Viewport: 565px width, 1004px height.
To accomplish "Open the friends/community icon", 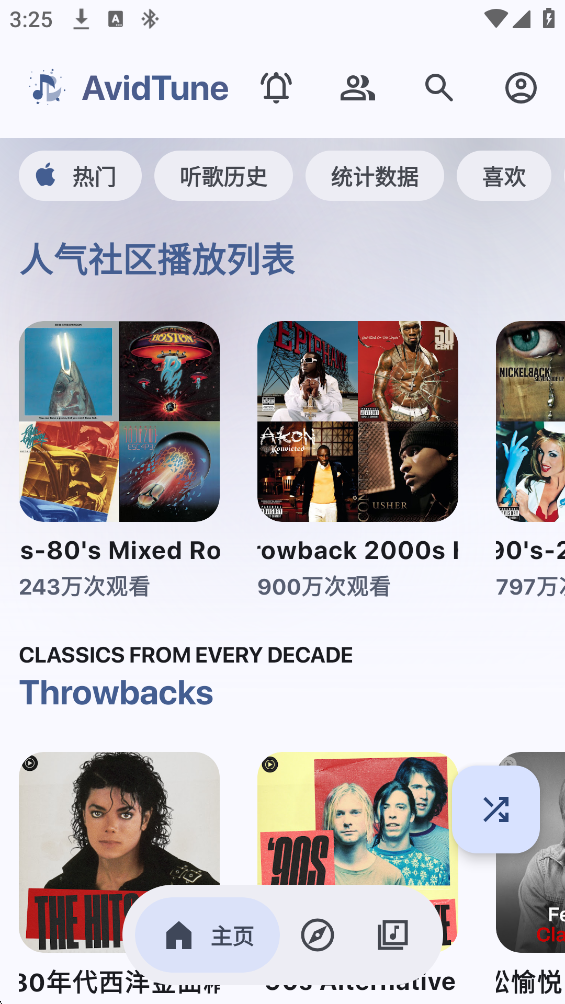I will [x=357, y=88].
